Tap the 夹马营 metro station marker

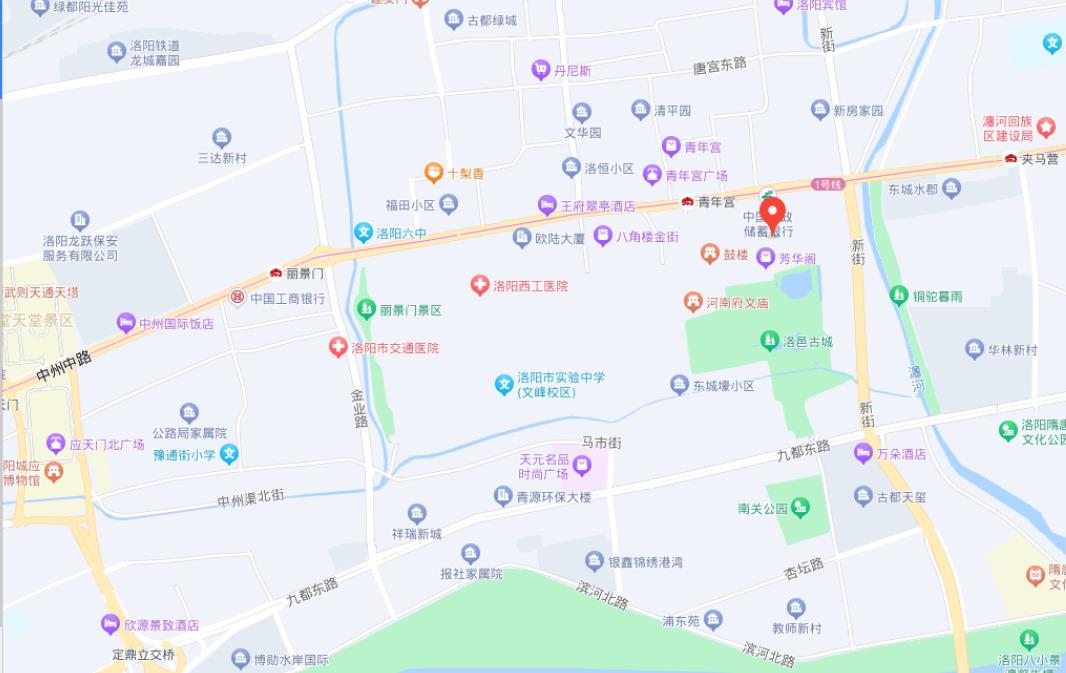point(1010,159)
